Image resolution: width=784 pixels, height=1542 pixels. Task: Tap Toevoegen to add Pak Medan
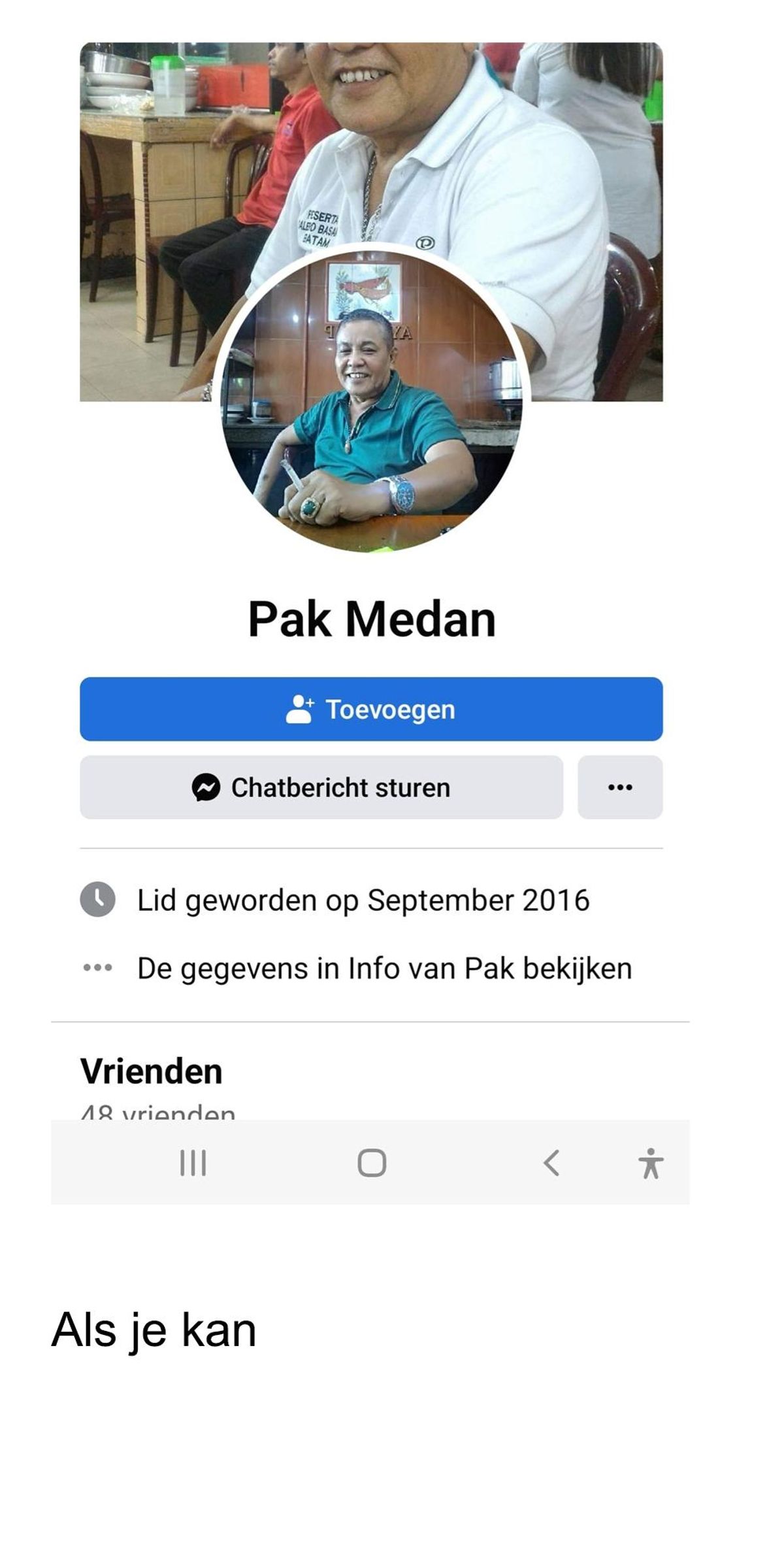tap(371, 709)
